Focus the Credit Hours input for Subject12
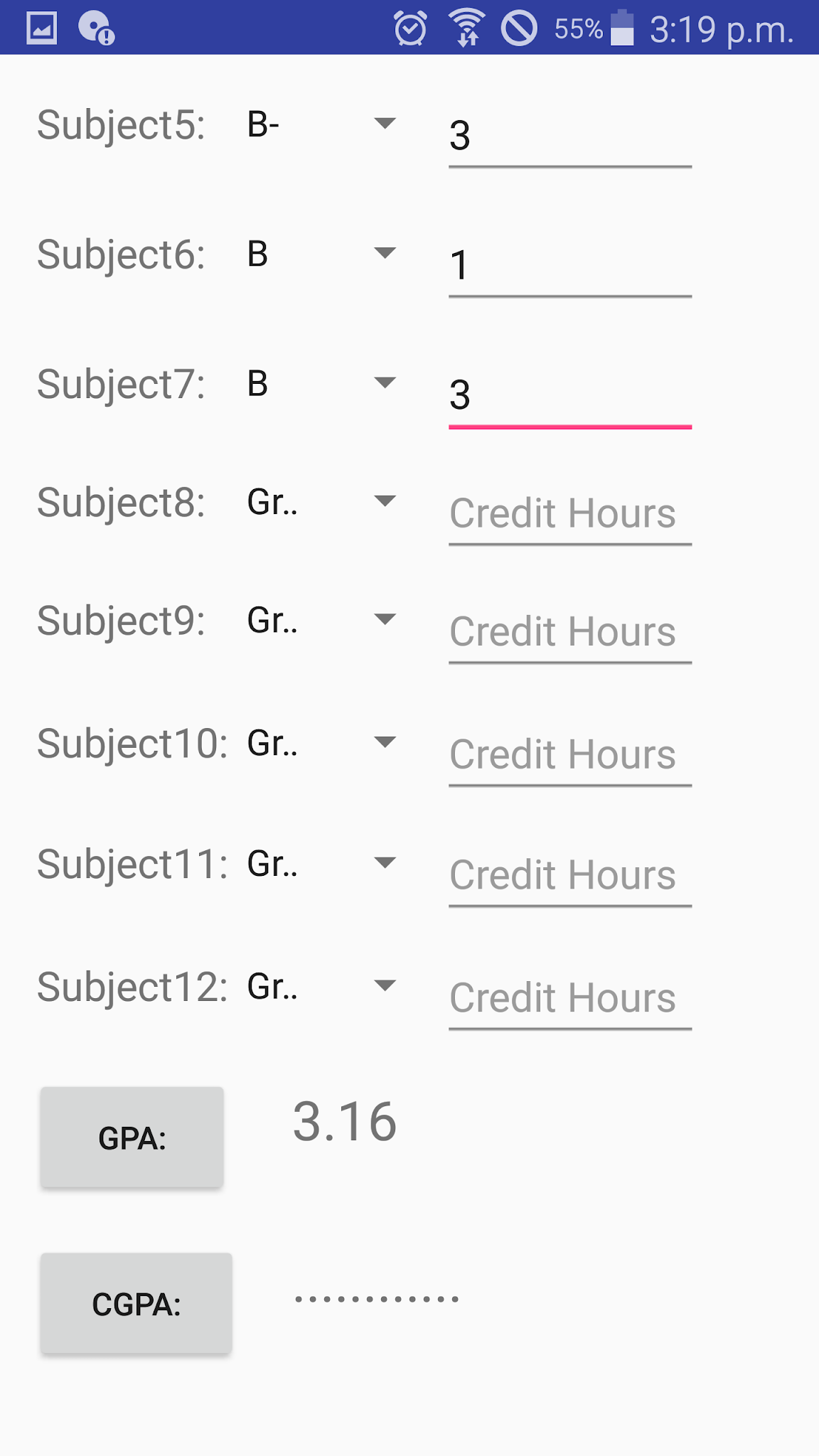The width and height of the screenshot is (819, 1456). pyautogui.click(x=569, y=998)
